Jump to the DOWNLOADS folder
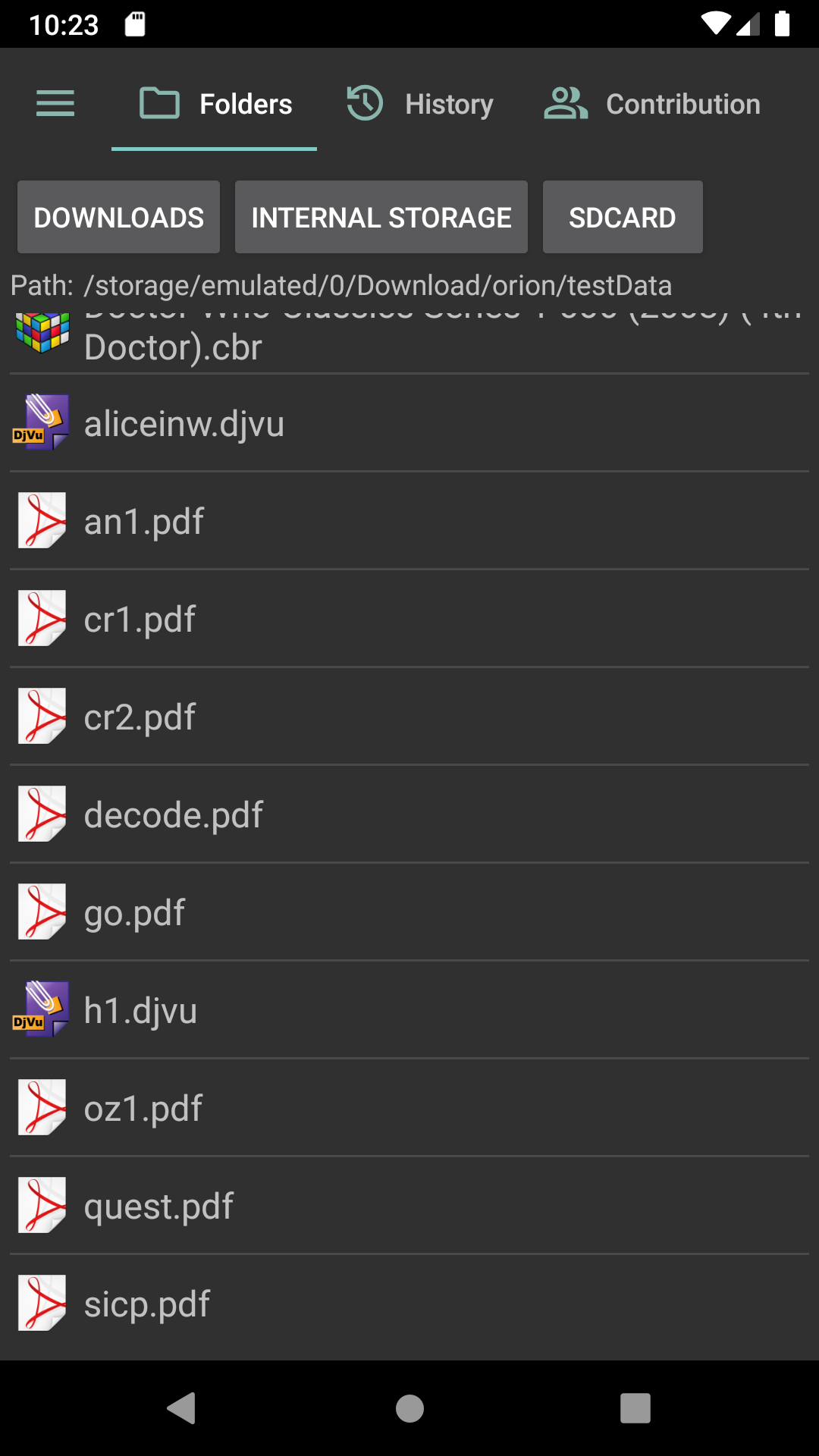Viewport: 819px width, 1456px height. [x=119, y=218]
